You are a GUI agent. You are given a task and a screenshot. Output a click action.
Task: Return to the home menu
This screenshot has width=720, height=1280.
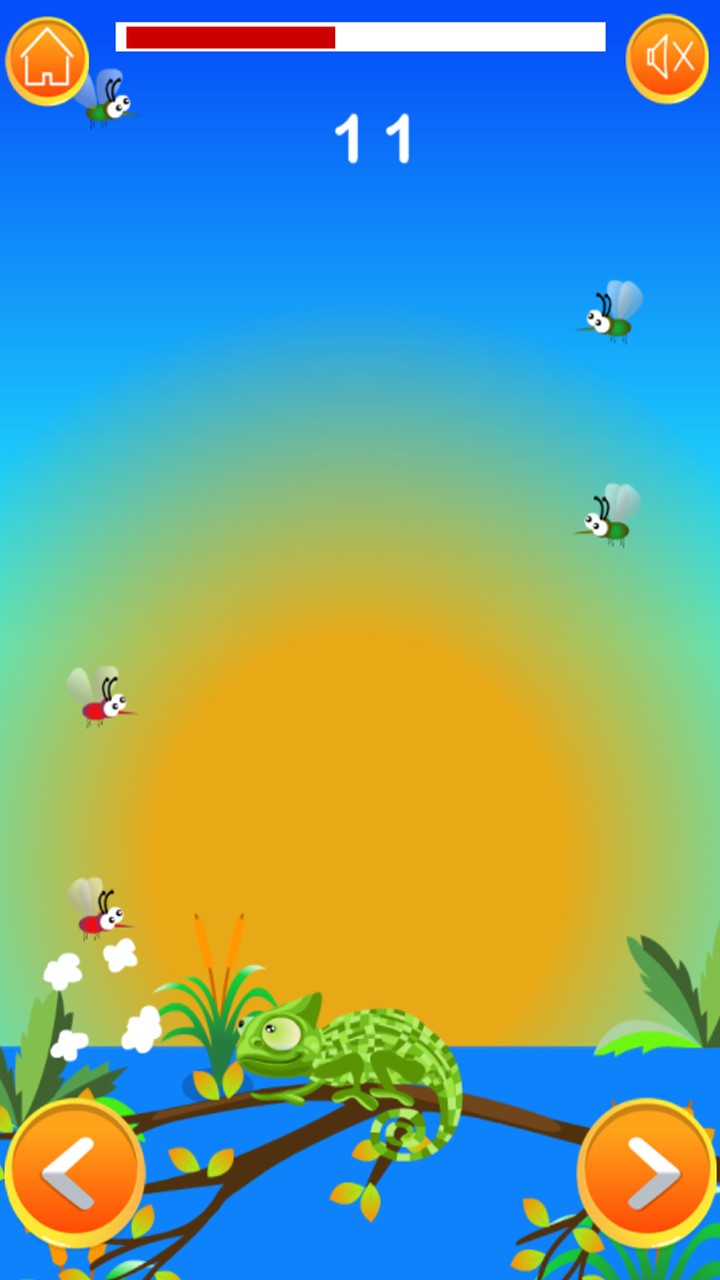click(x=47, y=60)
